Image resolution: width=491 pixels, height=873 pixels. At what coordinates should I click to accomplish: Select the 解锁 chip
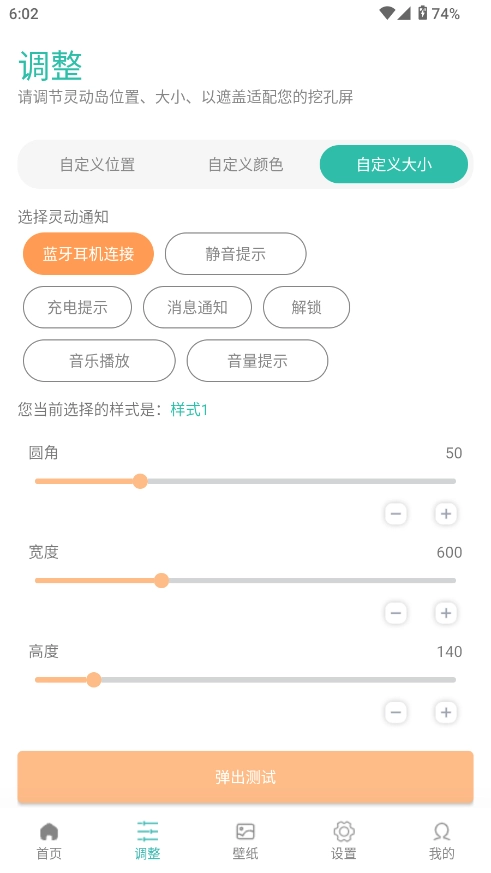pos(306,307)
